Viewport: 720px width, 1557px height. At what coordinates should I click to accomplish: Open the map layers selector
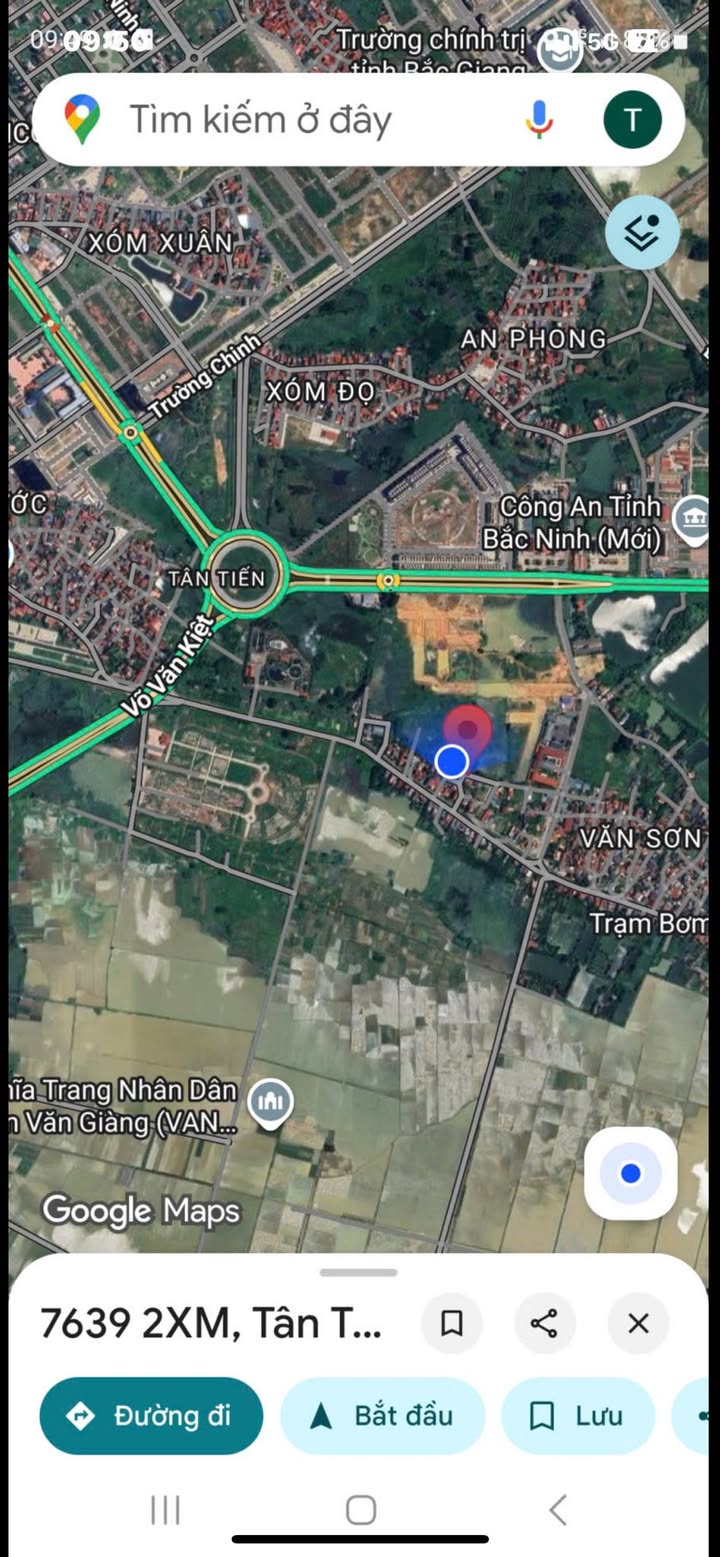coord(642,233)
